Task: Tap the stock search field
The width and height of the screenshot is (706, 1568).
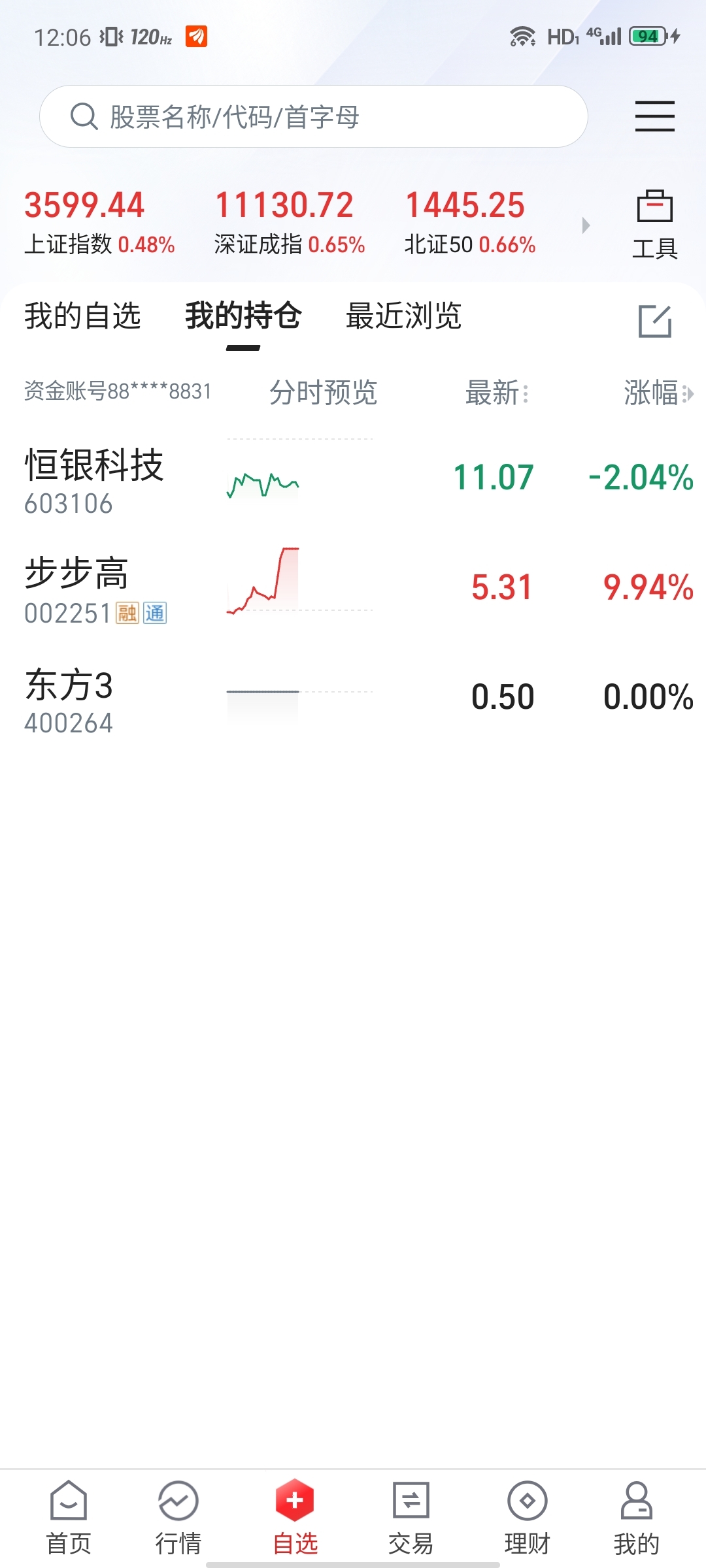Action: (x=314, y=116)
